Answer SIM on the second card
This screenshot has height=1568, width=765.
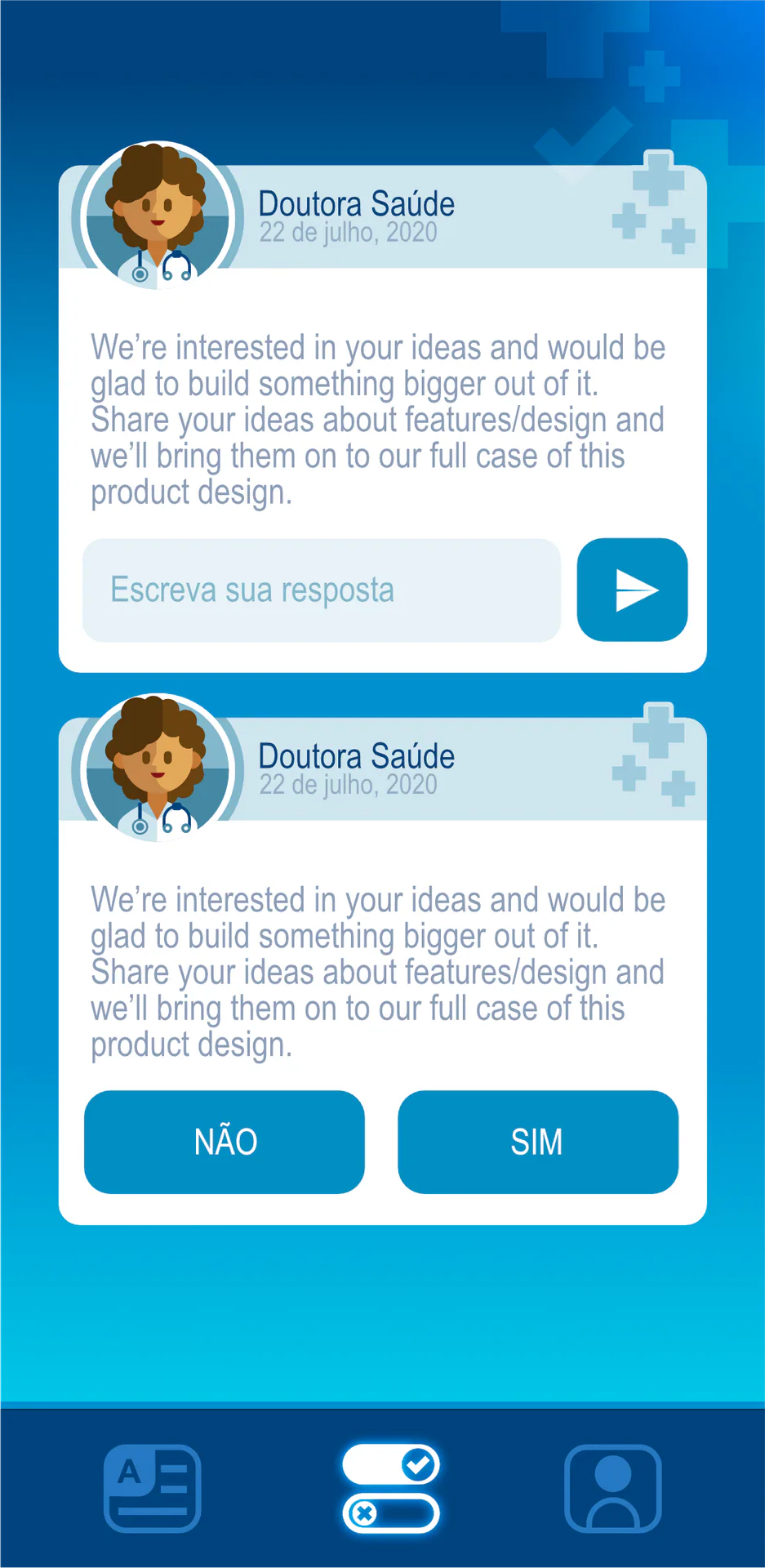tap(538, 1142)
